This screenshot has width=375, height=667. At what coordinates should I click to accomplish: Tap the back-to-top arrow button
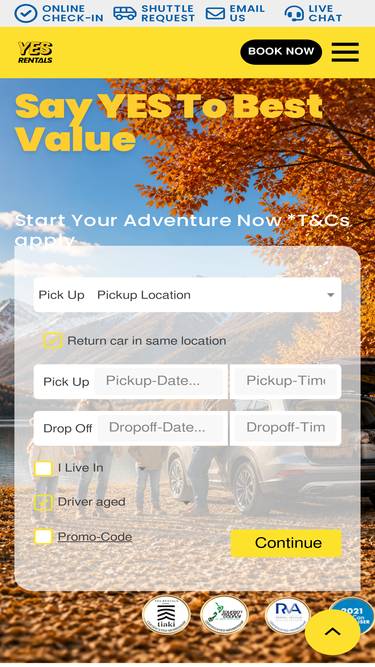332,632
